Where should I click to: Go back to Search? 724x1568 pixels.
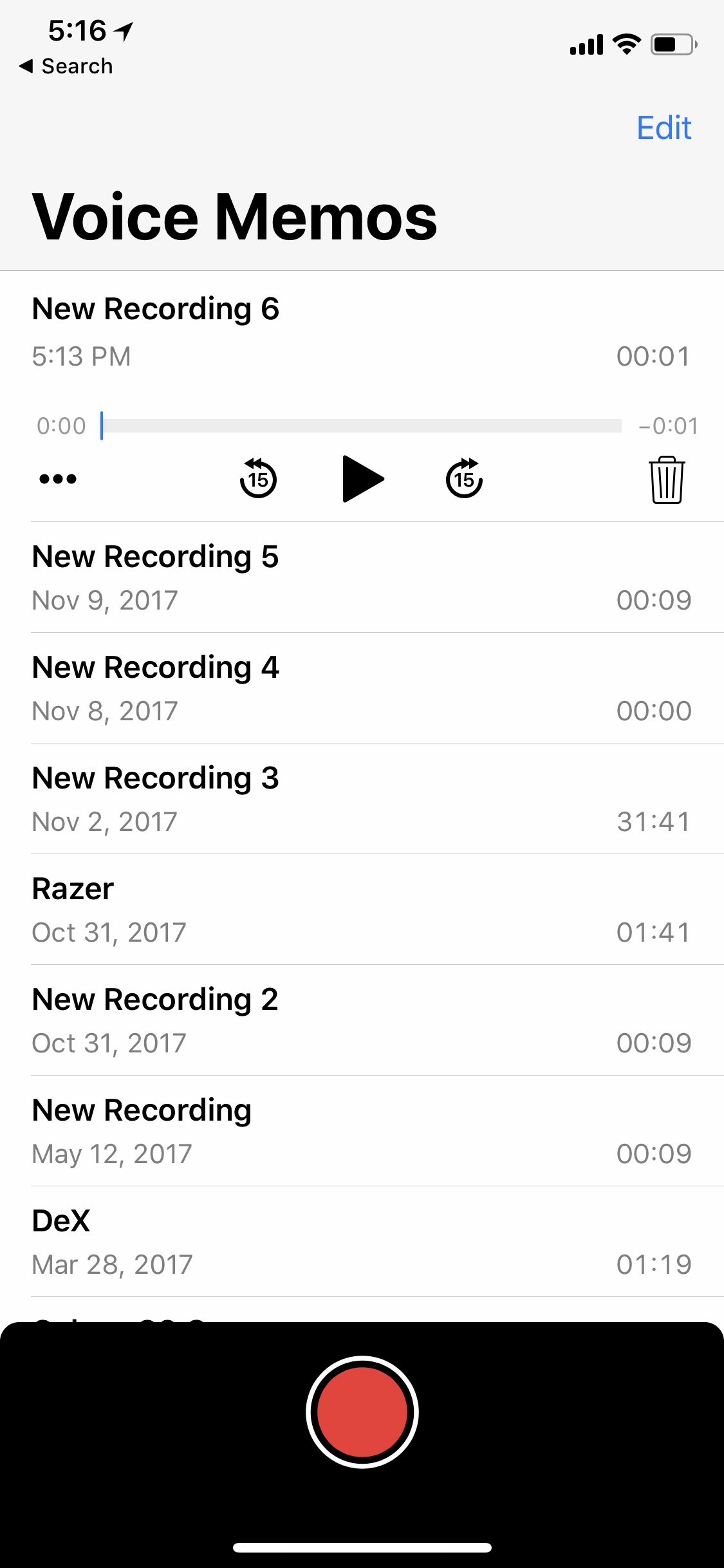66,66
